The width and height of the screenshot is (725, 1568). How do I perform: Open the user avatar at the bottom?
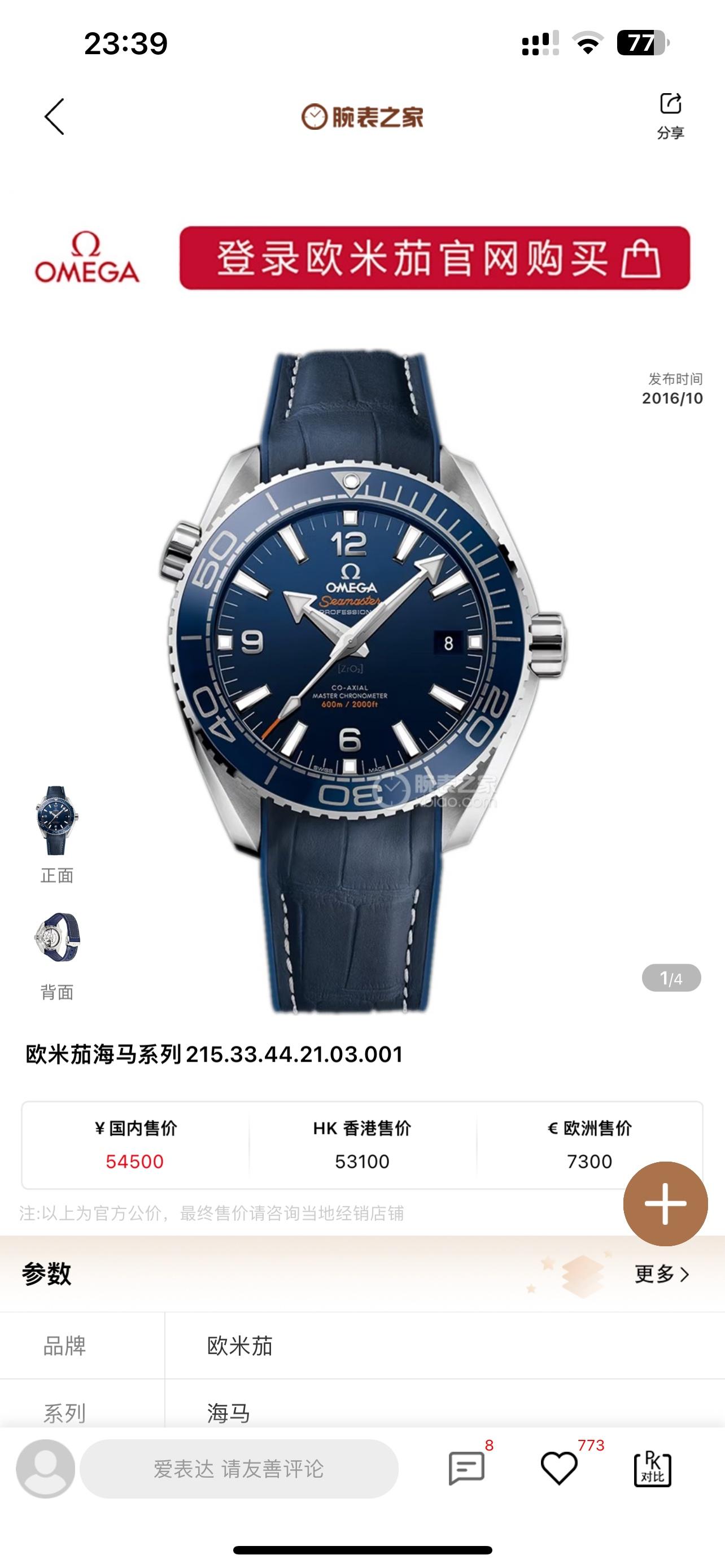click(x=46, y=1468)
